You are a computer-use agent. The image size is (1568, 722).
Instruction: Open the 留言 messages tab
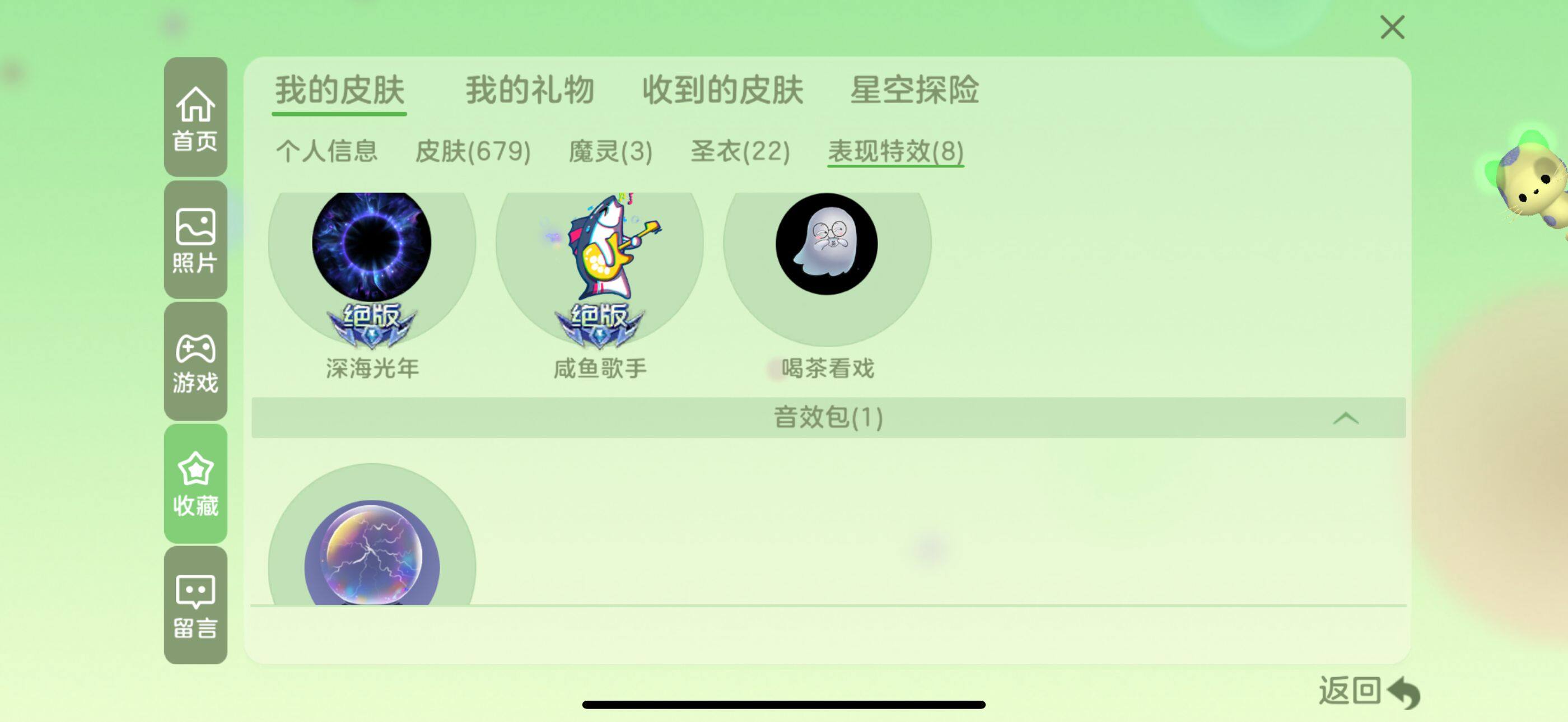coord(195,605)
